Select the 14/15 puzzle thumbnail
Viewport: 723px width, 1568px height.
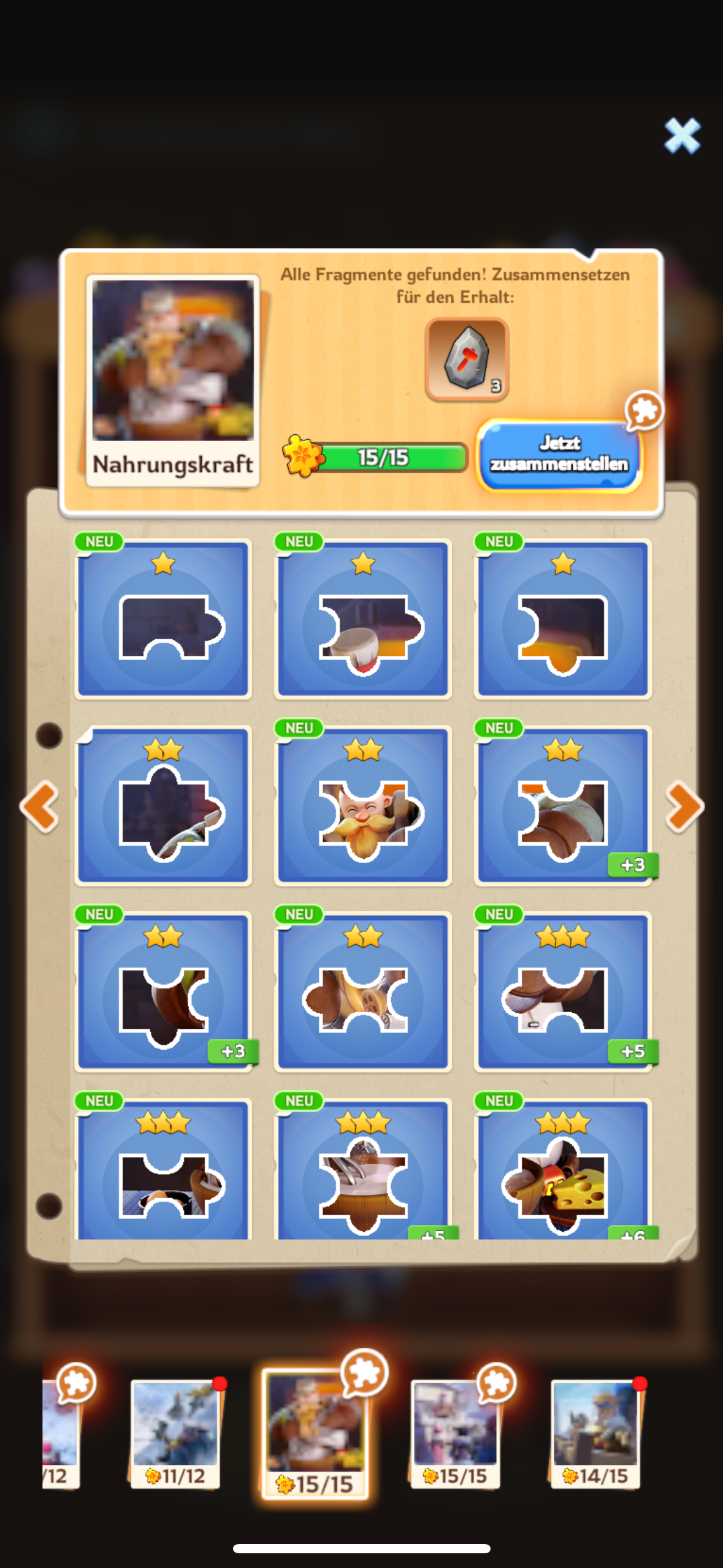click(x=595, y=1432)
